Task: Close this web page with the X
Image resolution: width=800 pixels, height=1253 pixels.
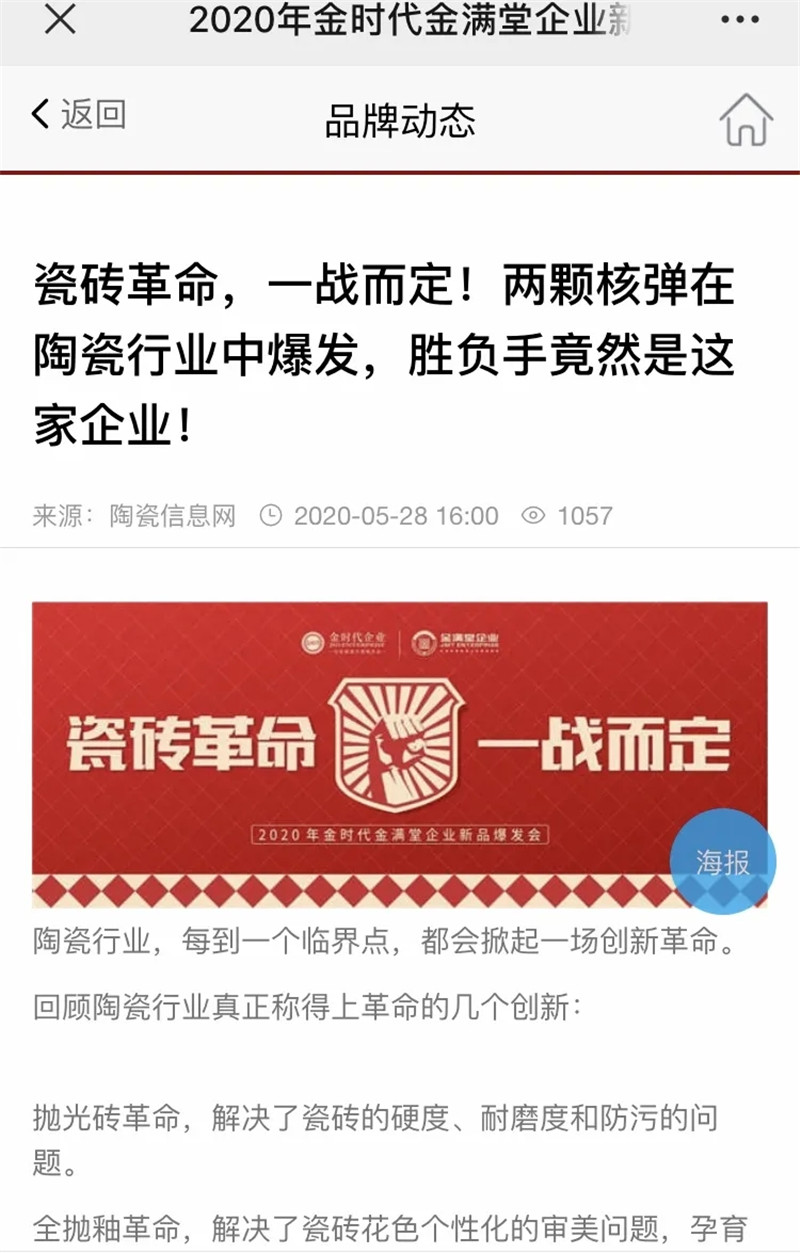Action: pyautogui.click(x=60, y=20)
